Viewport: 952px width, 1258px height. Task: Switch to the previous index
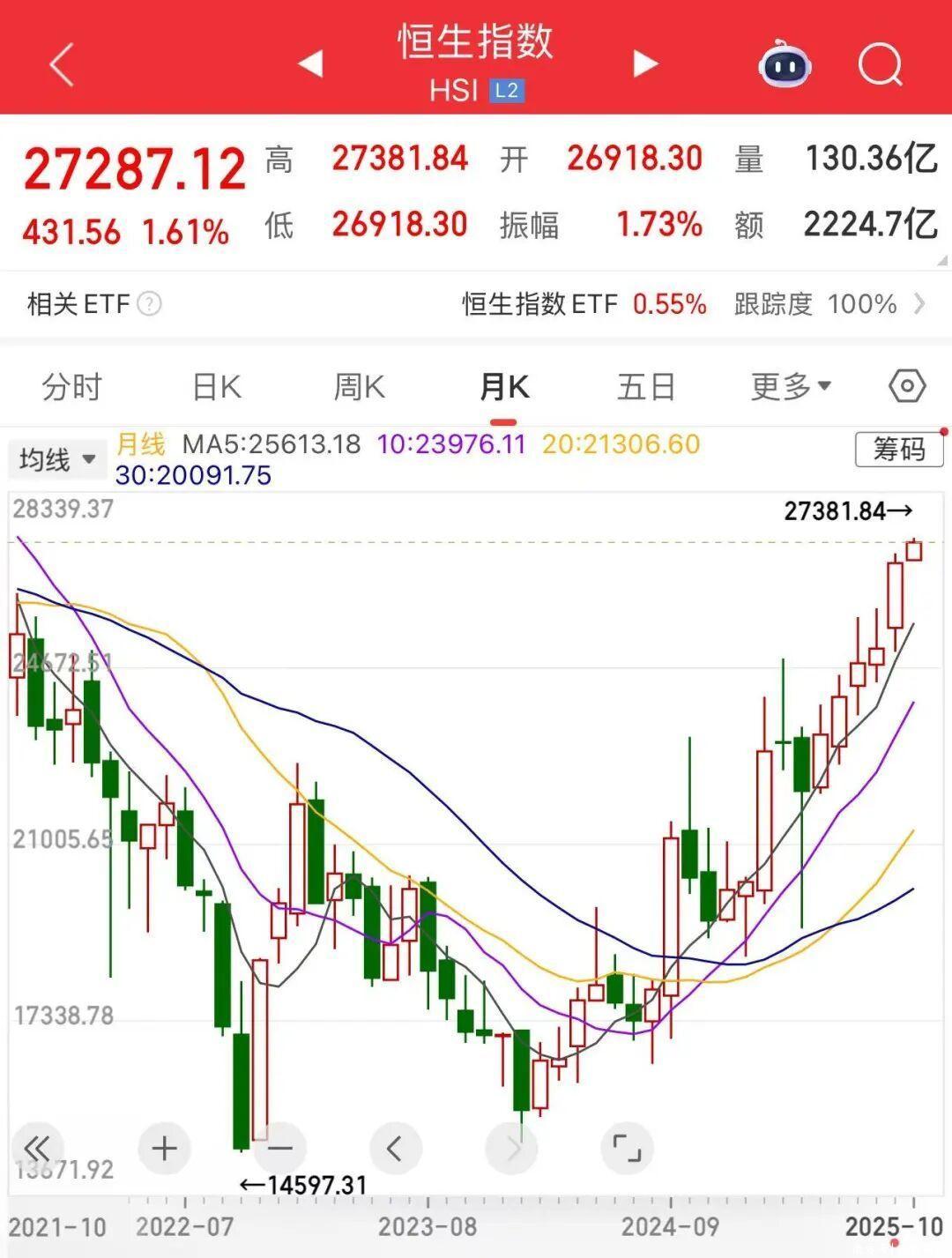(x=310, y=63)
